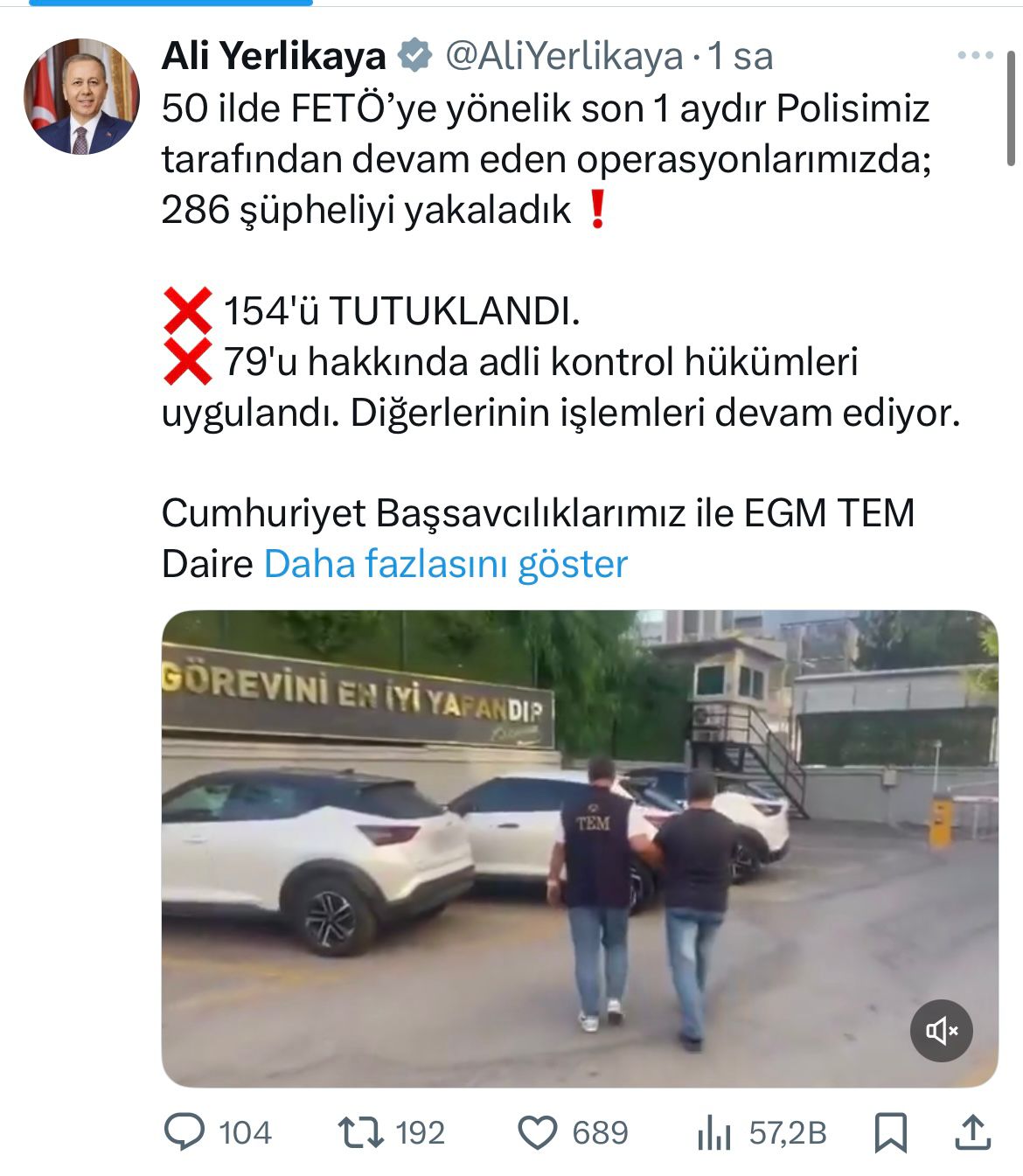Reply to the tweet with 104 comments
Viewport: 1023px width, 1176px height.
[184, 1132]
